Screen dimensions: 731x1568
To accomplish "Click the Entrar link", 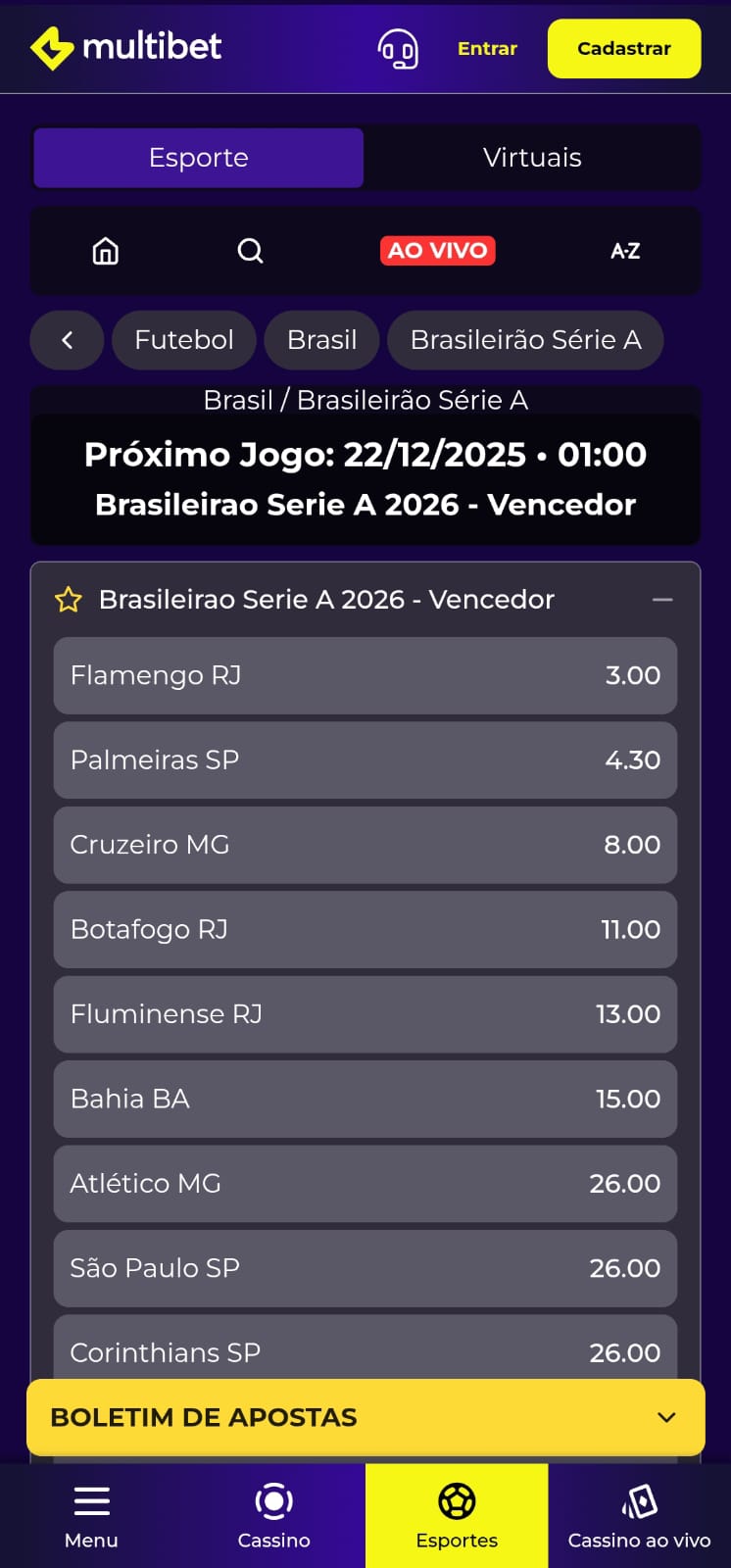I will pyautogui.click(x=487, y=48).
